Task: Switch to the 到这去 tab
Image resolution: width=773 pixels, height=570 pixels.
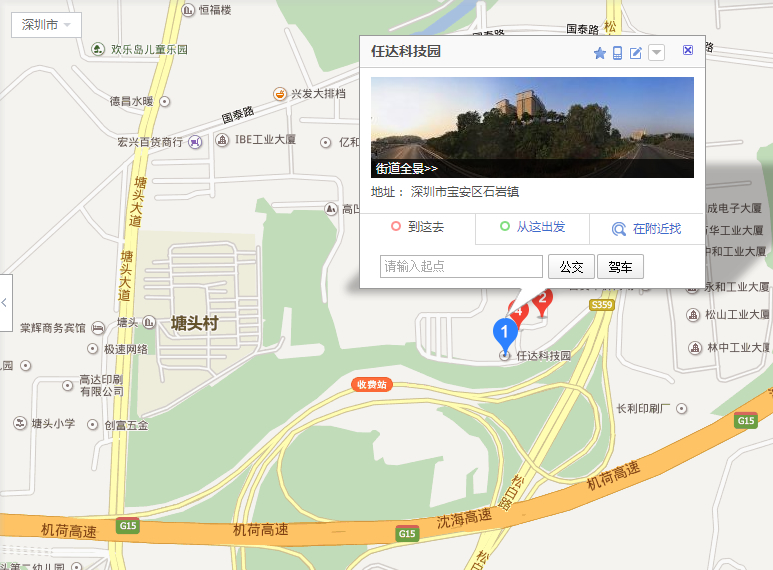Action: (x=418, y=228)
